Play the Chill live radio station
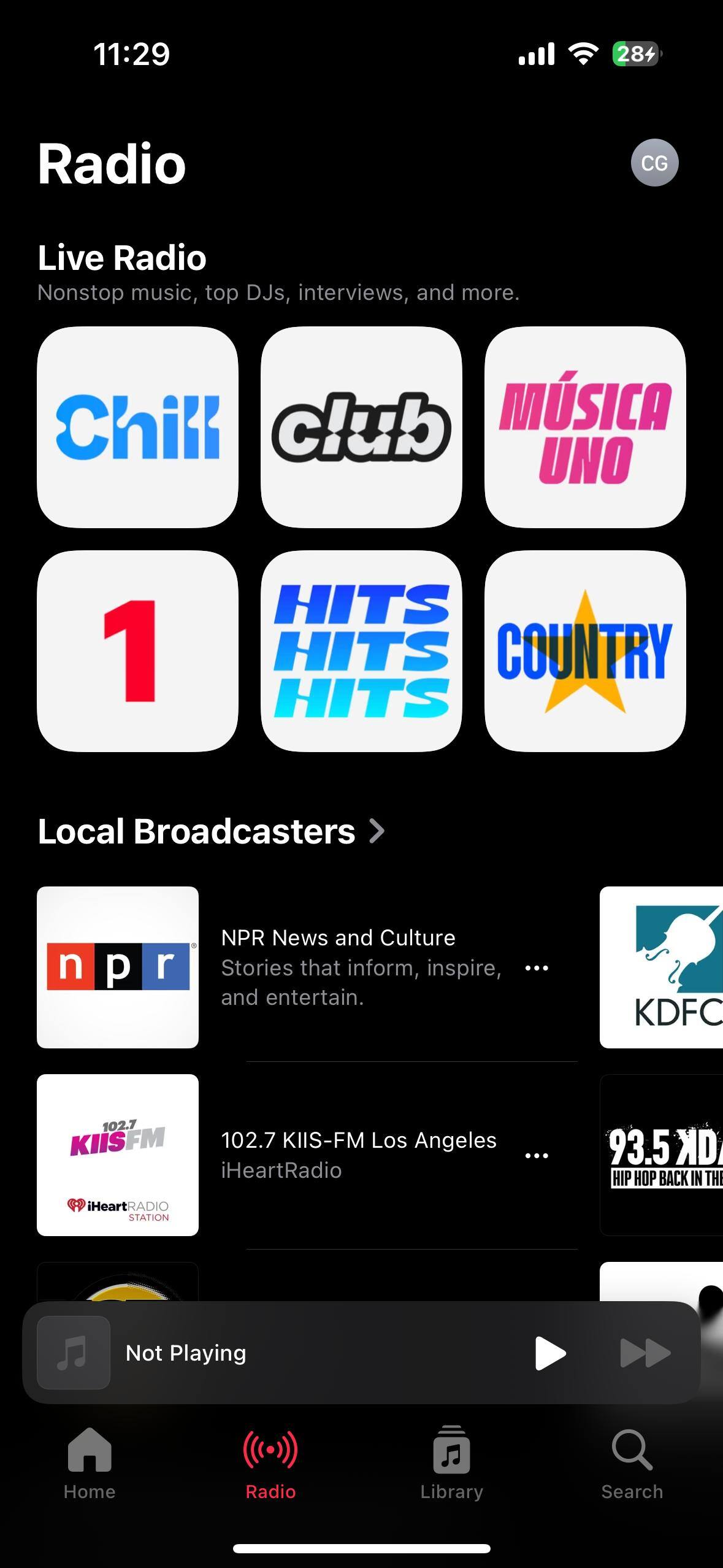Image resolution: width=723 pixels, height=1568 pixels. (137, 427)
